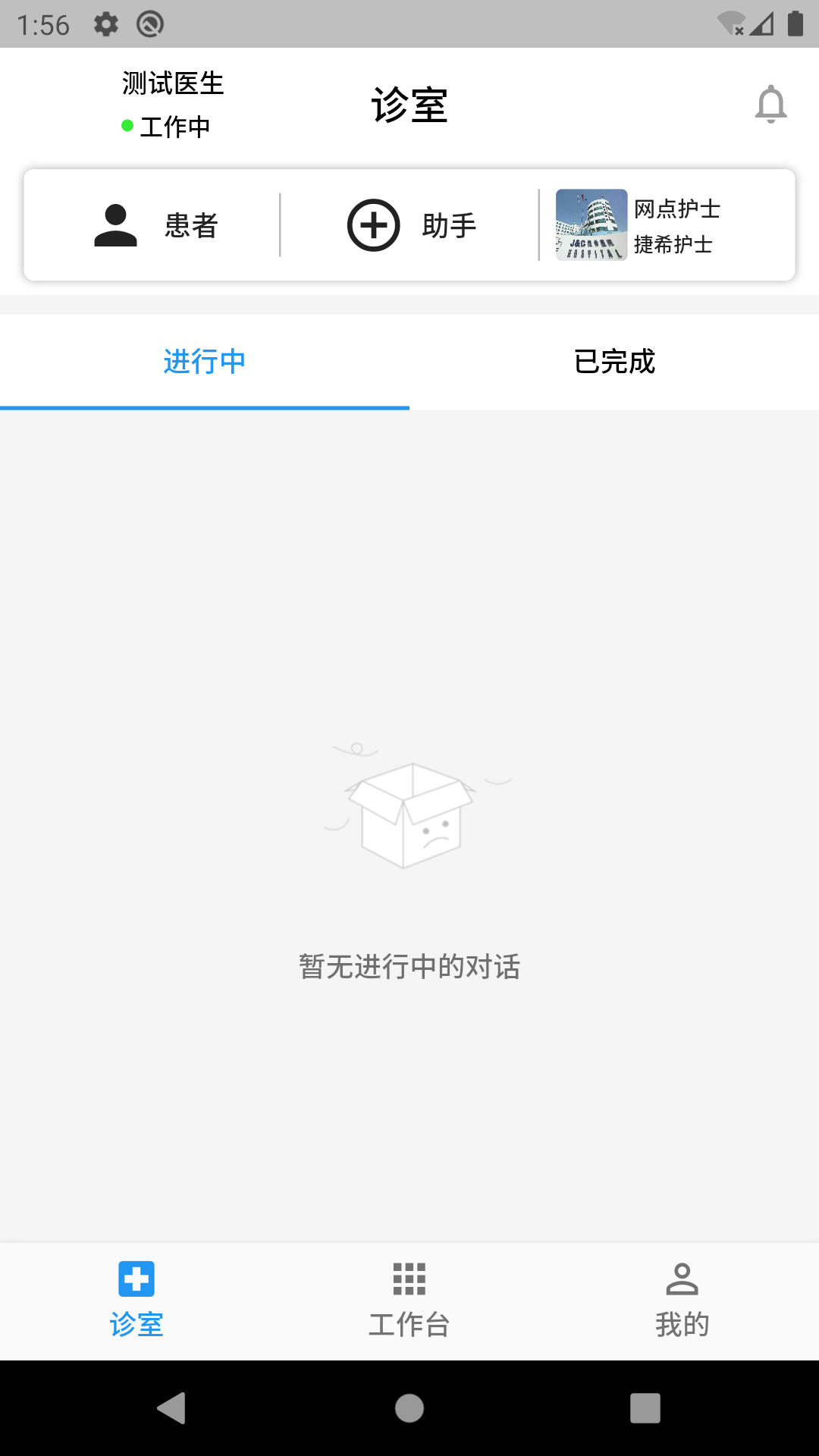Select 诊室 in bottom navigation
The image size is (819, 1456).
point(136,1300)
